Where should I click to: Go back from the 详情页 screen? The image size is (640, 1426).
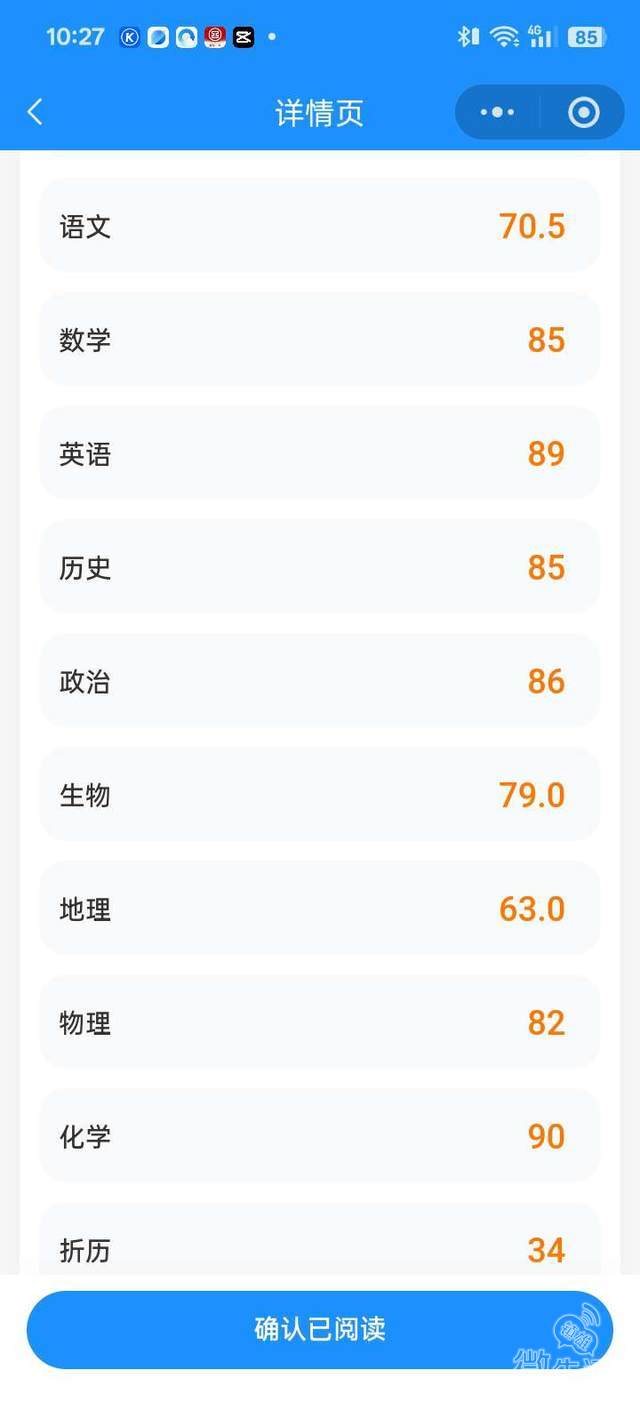(x=35, y=112)
